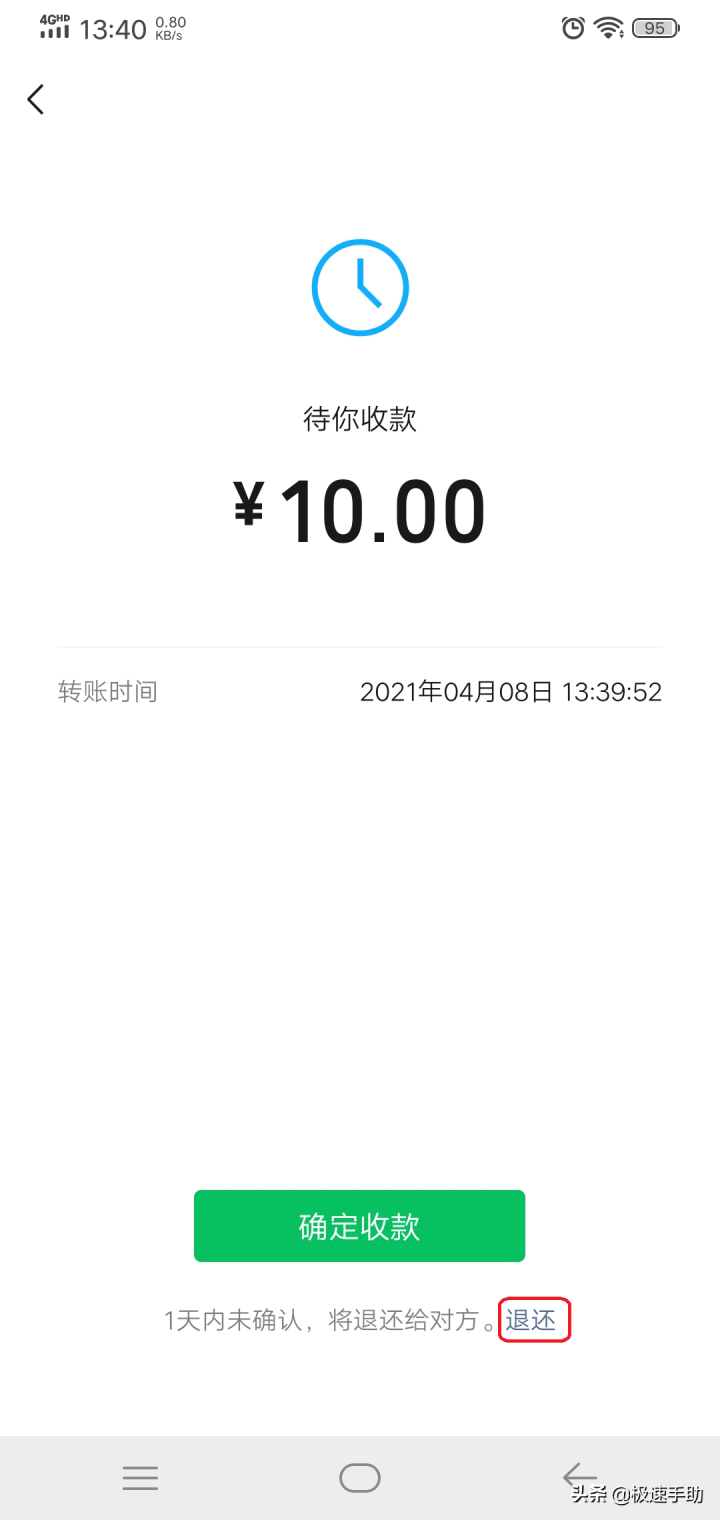Open recent apps with the navigation menu icon
Viewport: 720px width, 1520px height.
pyautogui.click(x=140, y=1477)
